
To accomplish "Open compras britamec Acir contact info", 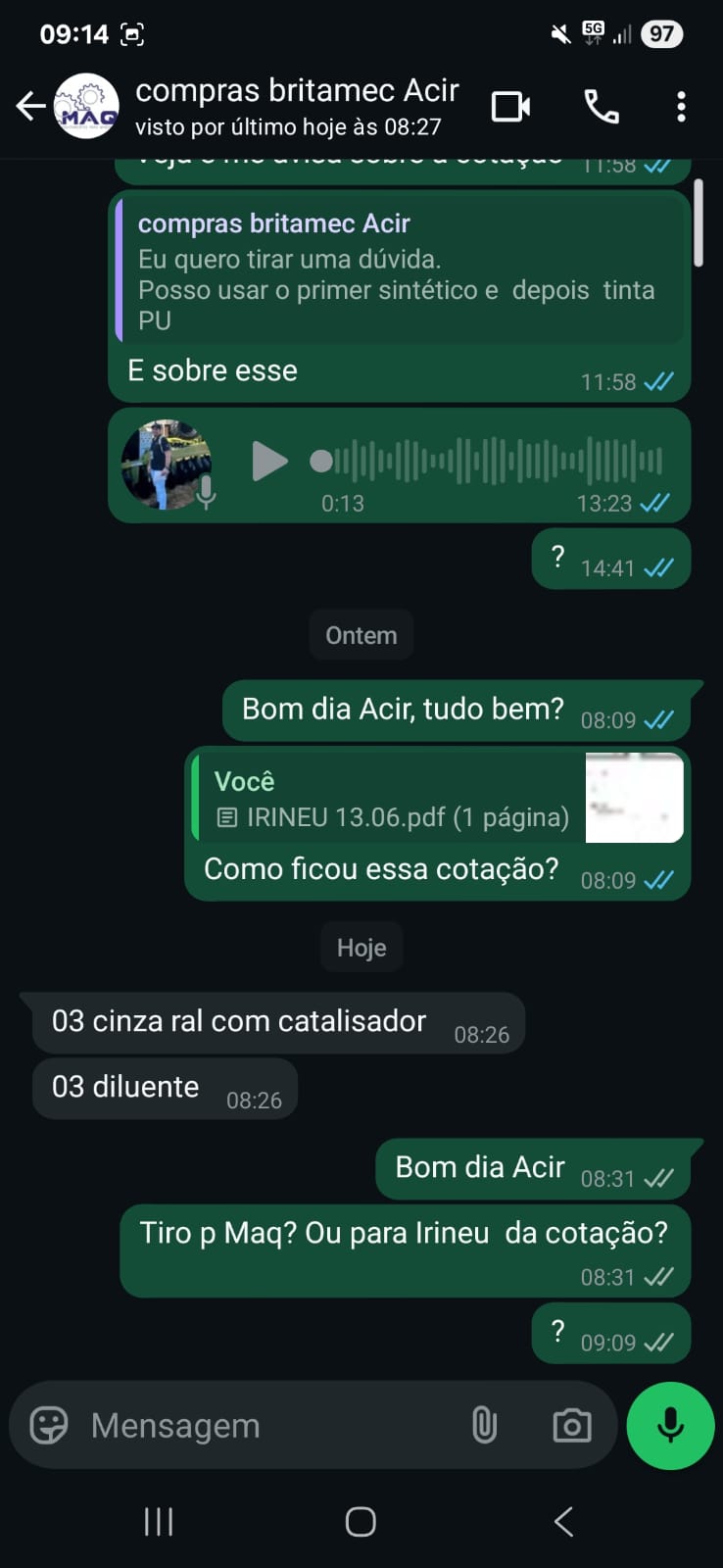I will pyautogui.click(x=294, y=106).
